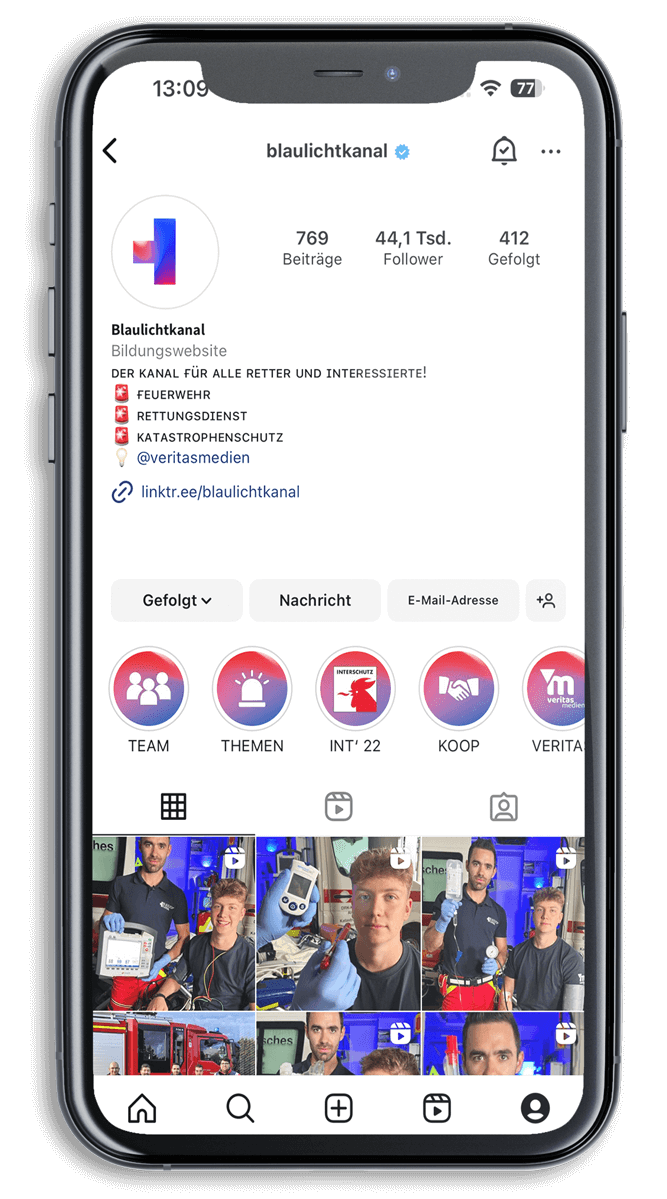Tap the Nachricht button
This screenshot has height=1199, width=667.
click(x=315, y=600)
